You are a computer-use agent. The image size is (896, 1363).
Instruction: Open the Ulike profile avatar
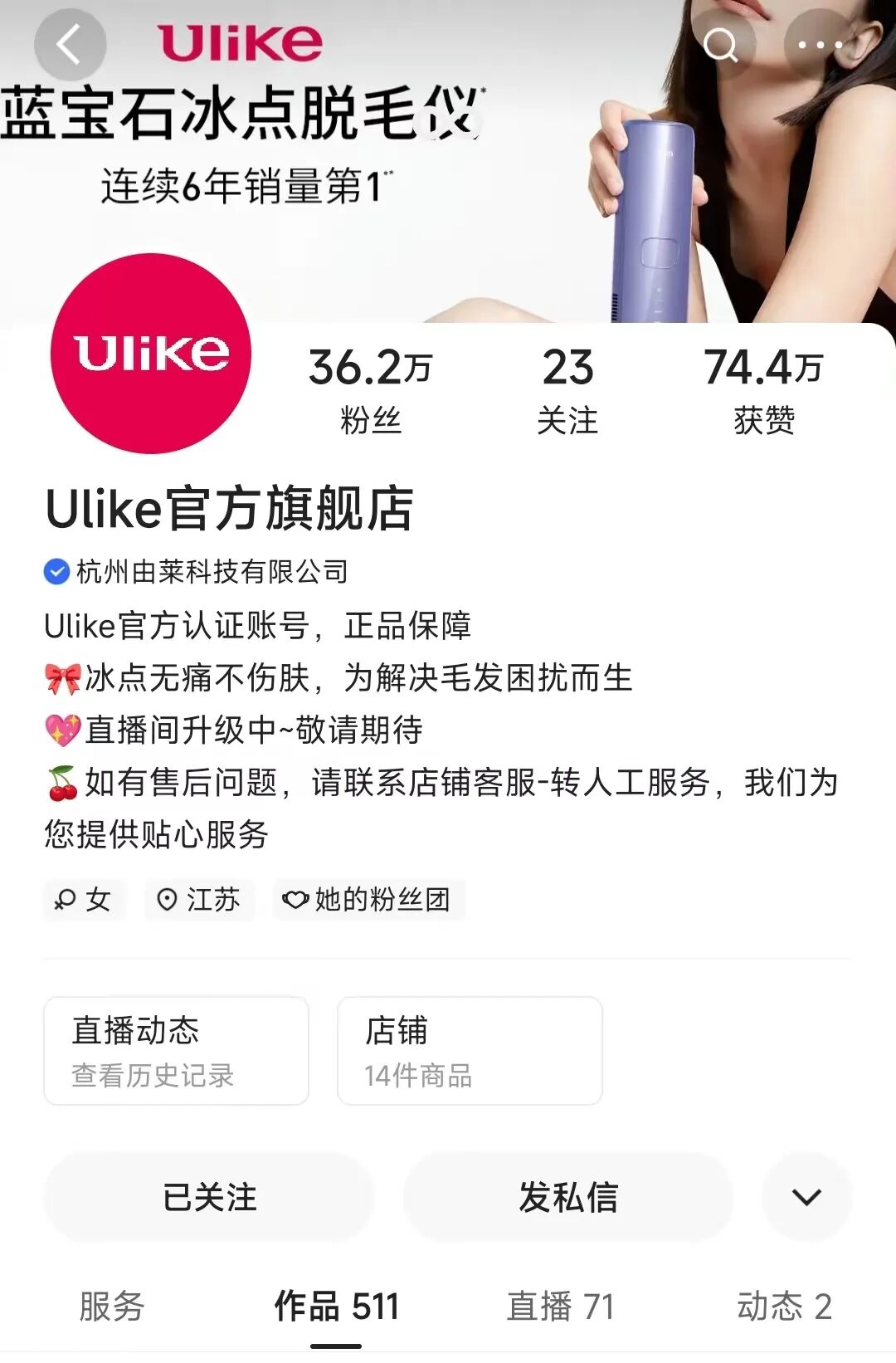(151, 354)
